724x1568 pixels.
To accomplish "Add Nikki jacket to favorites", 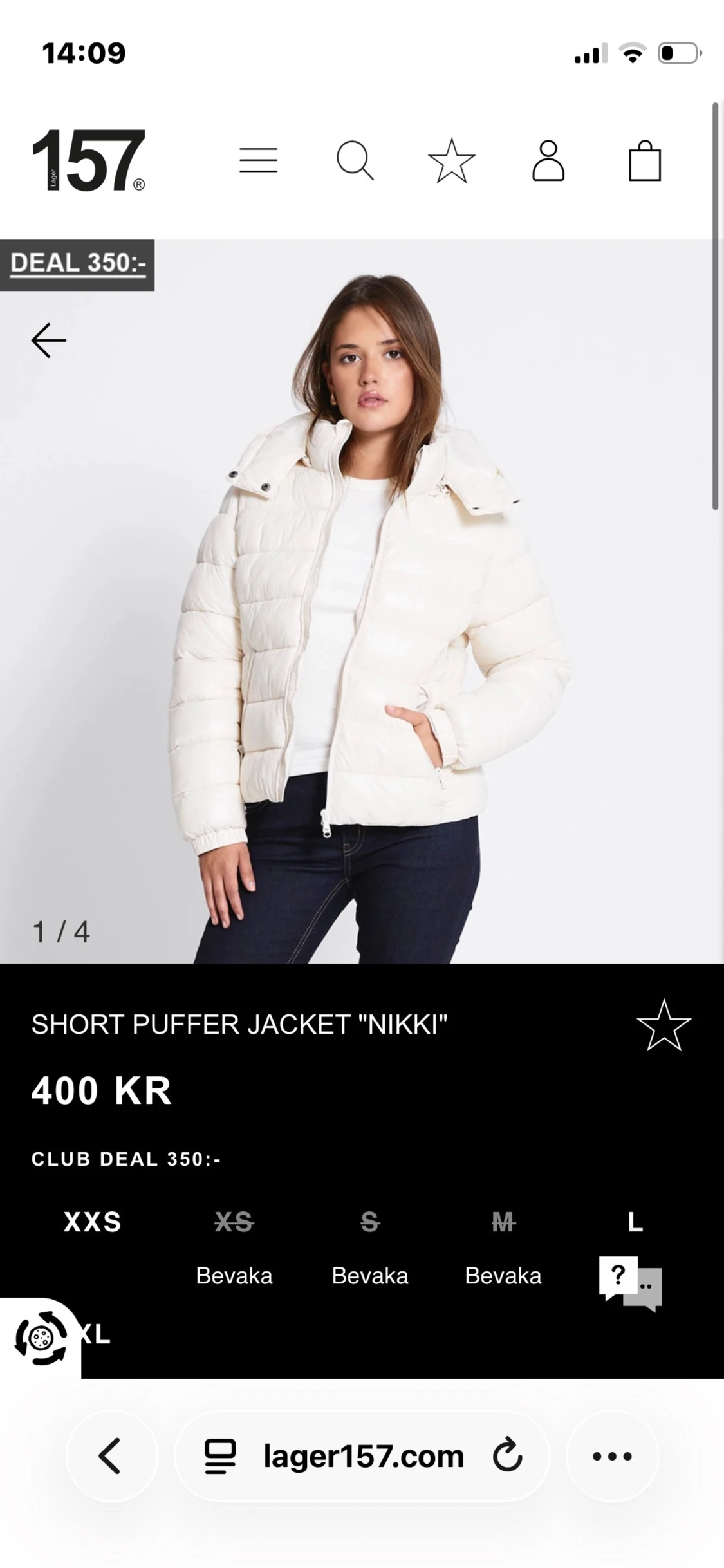I will tap(664, 1026).
